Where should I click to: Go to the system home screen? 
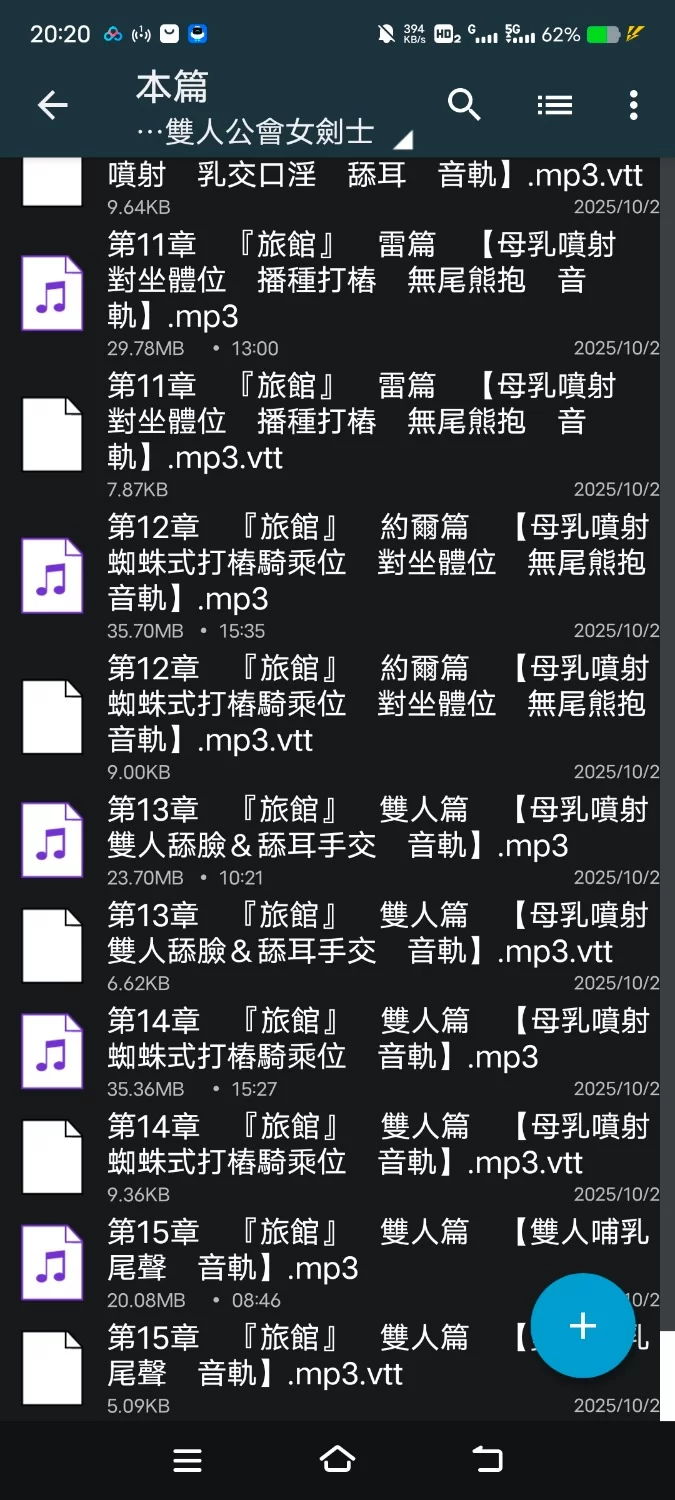pos(337,1460)
